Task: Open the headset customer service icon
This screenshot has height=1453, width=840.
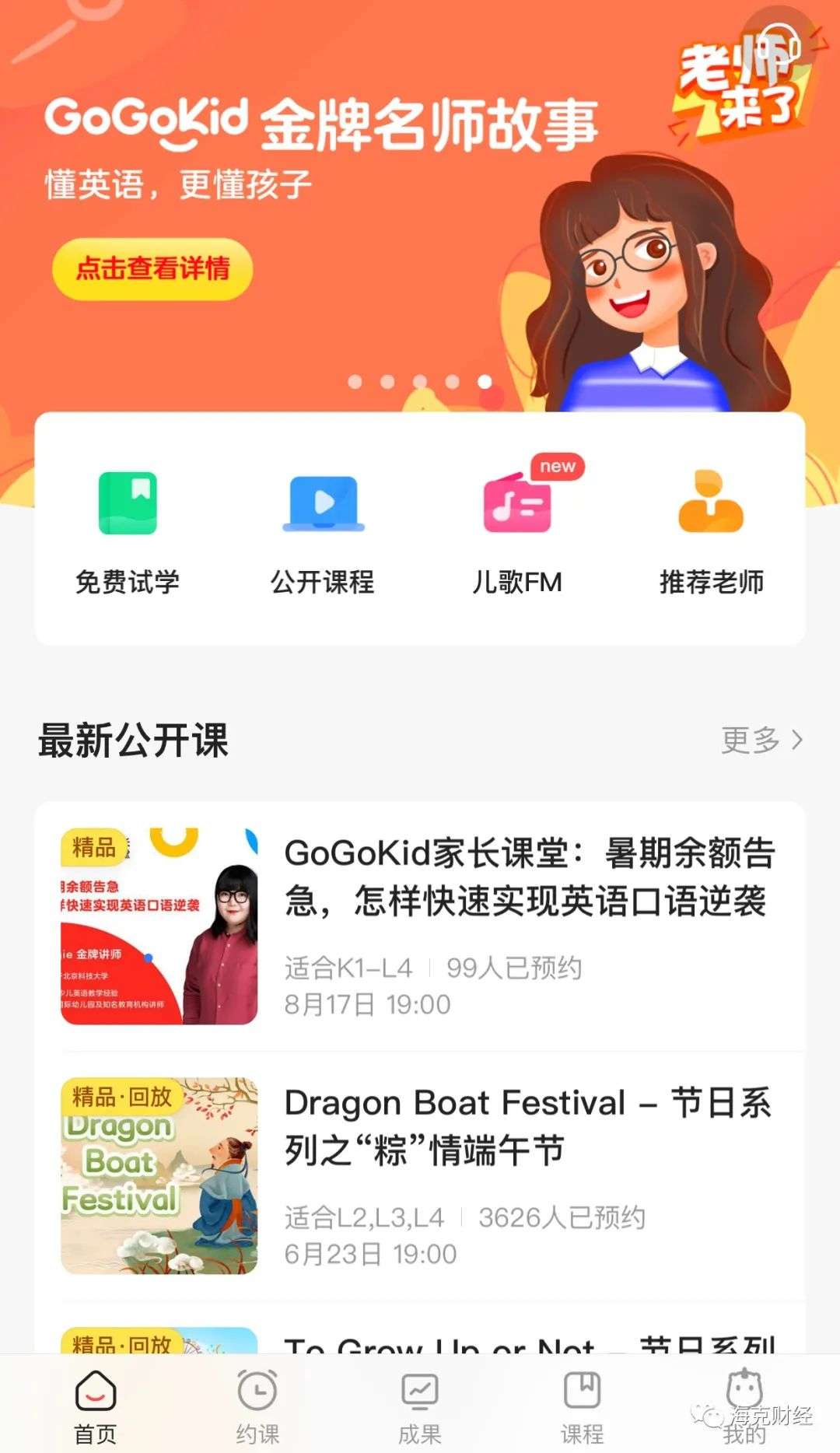Action: (x=780, y=46)
